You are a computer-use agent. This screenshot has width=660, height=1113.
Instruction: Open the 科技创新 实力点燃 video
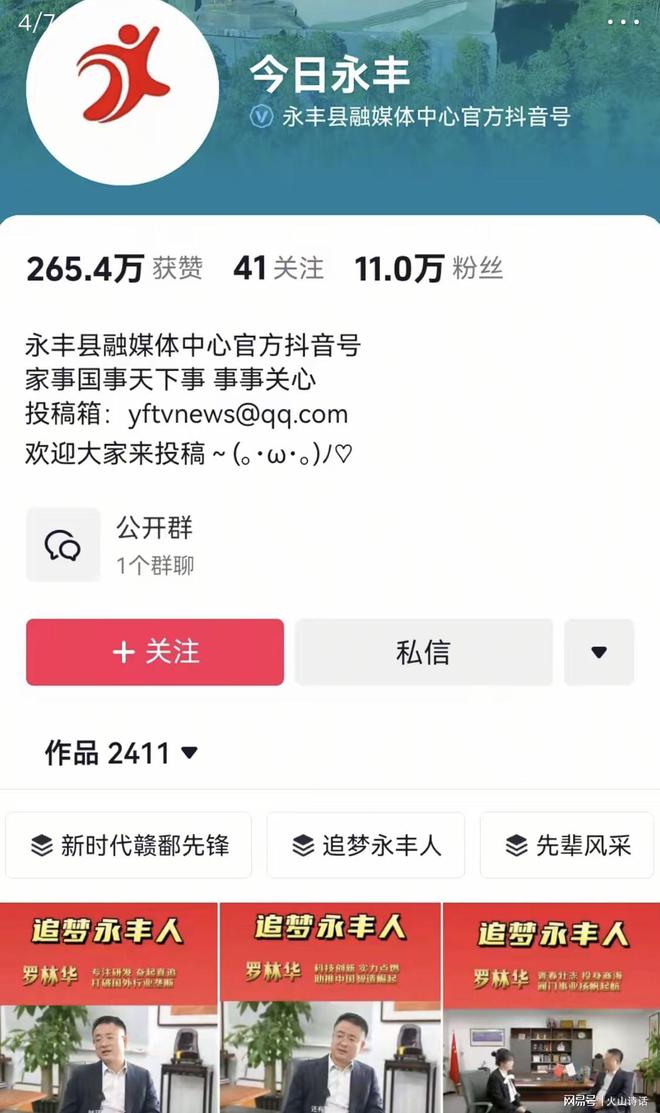(x=330, y=1008)
